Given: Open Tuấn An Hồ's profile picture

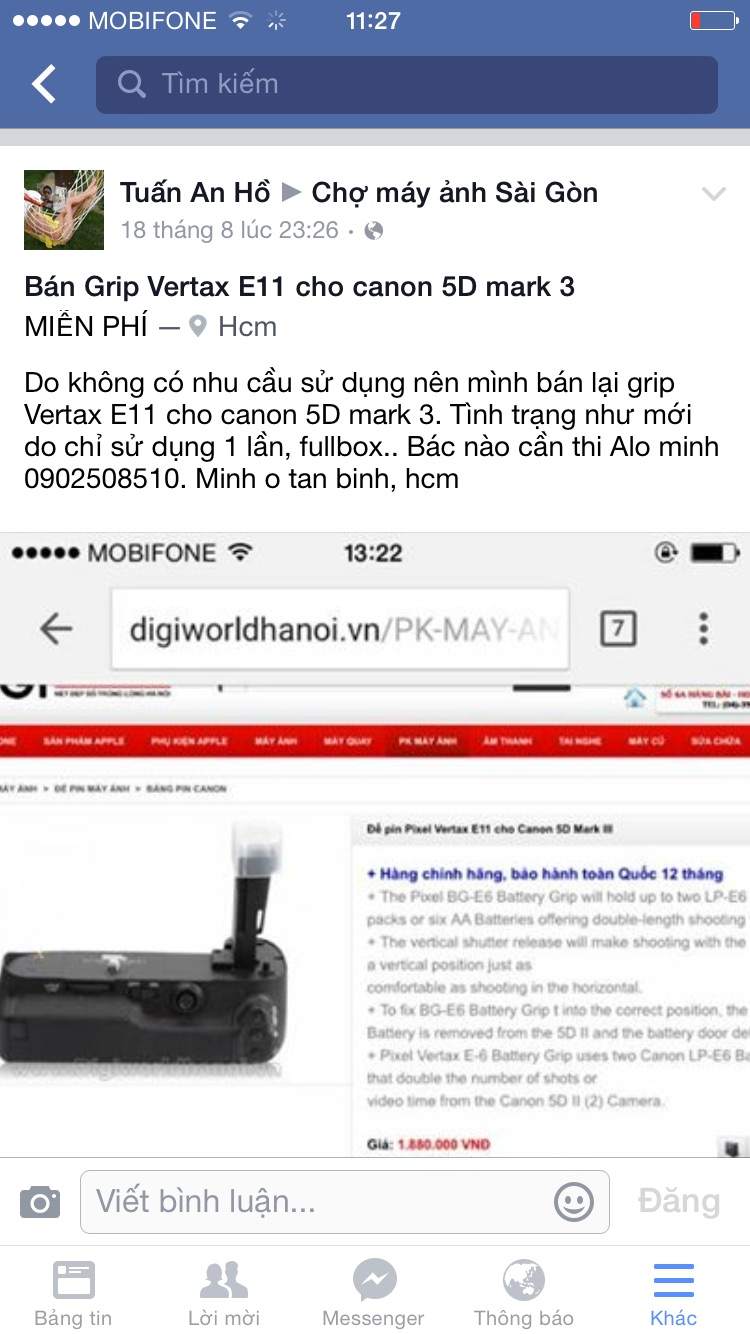Looking at the screenshot, I should 64,209.
